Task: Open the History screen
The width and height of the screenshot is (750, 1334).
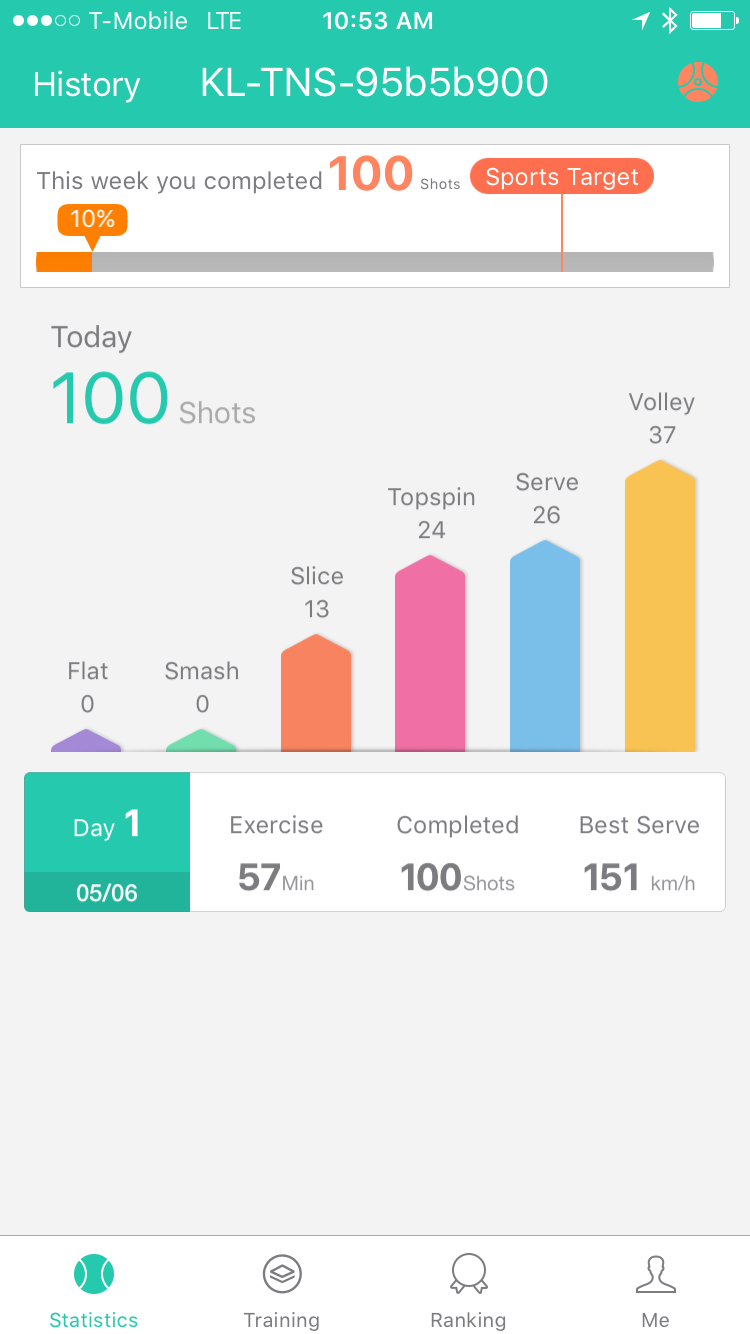Action: [86, 84]
